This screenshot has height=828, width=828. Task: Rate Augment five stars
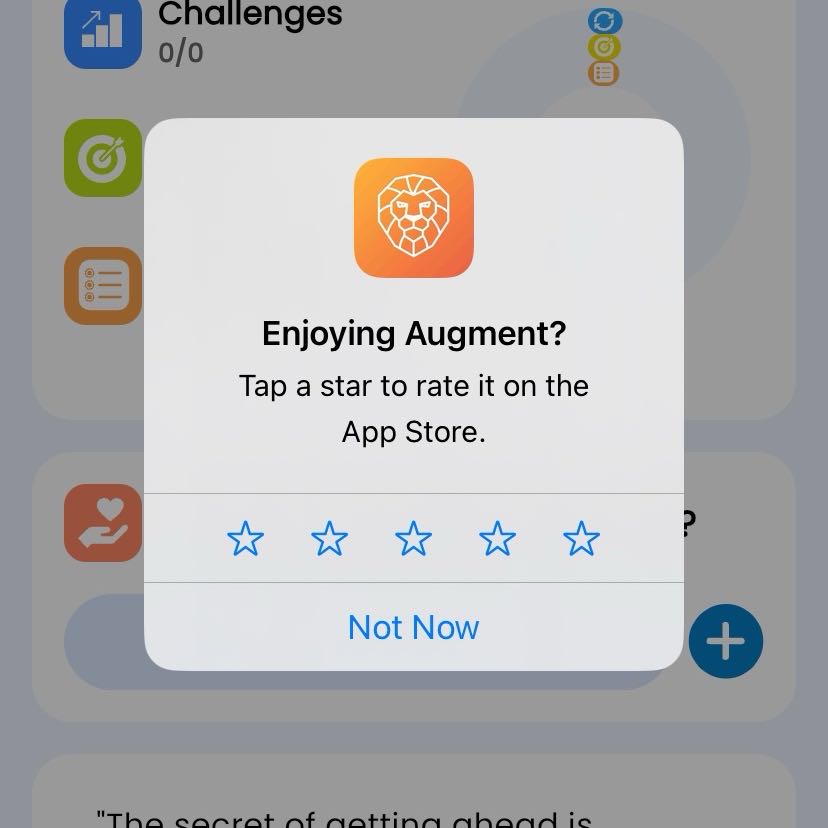[581, 539]
